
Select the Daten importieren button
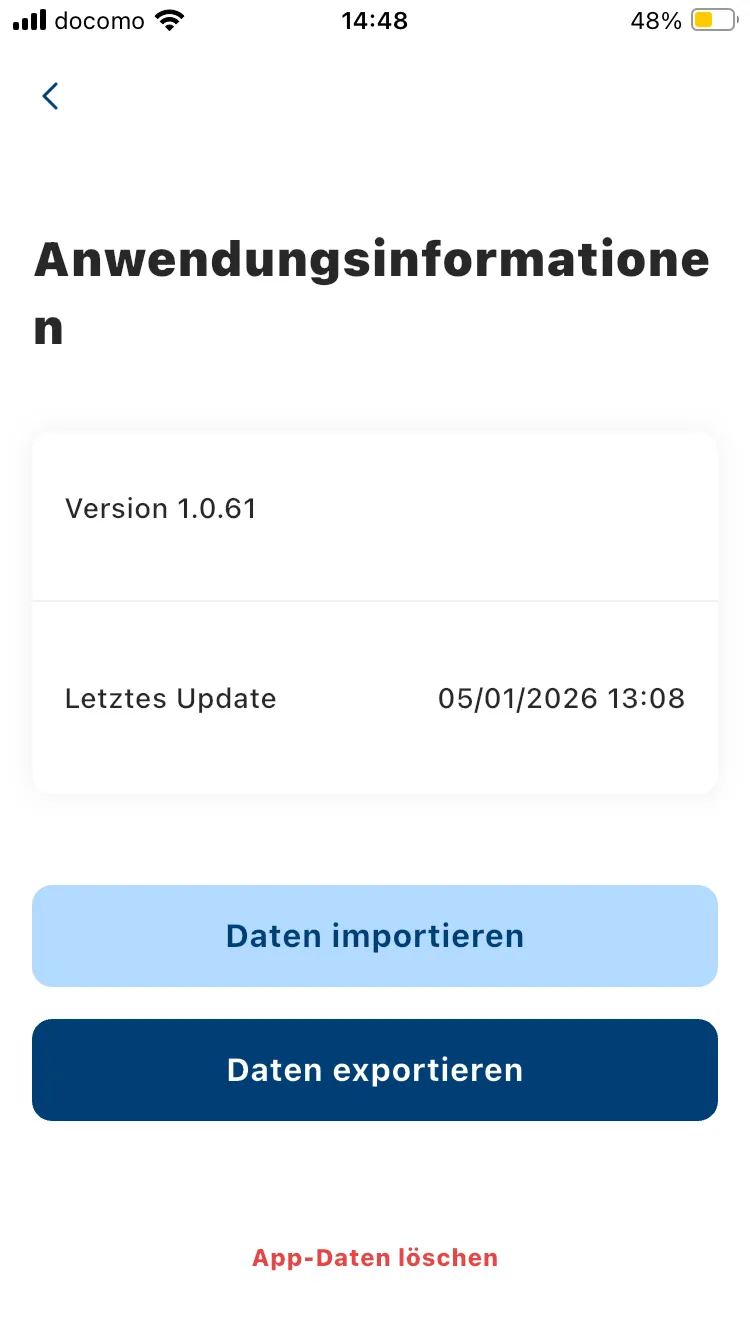(x=374, y=935)
